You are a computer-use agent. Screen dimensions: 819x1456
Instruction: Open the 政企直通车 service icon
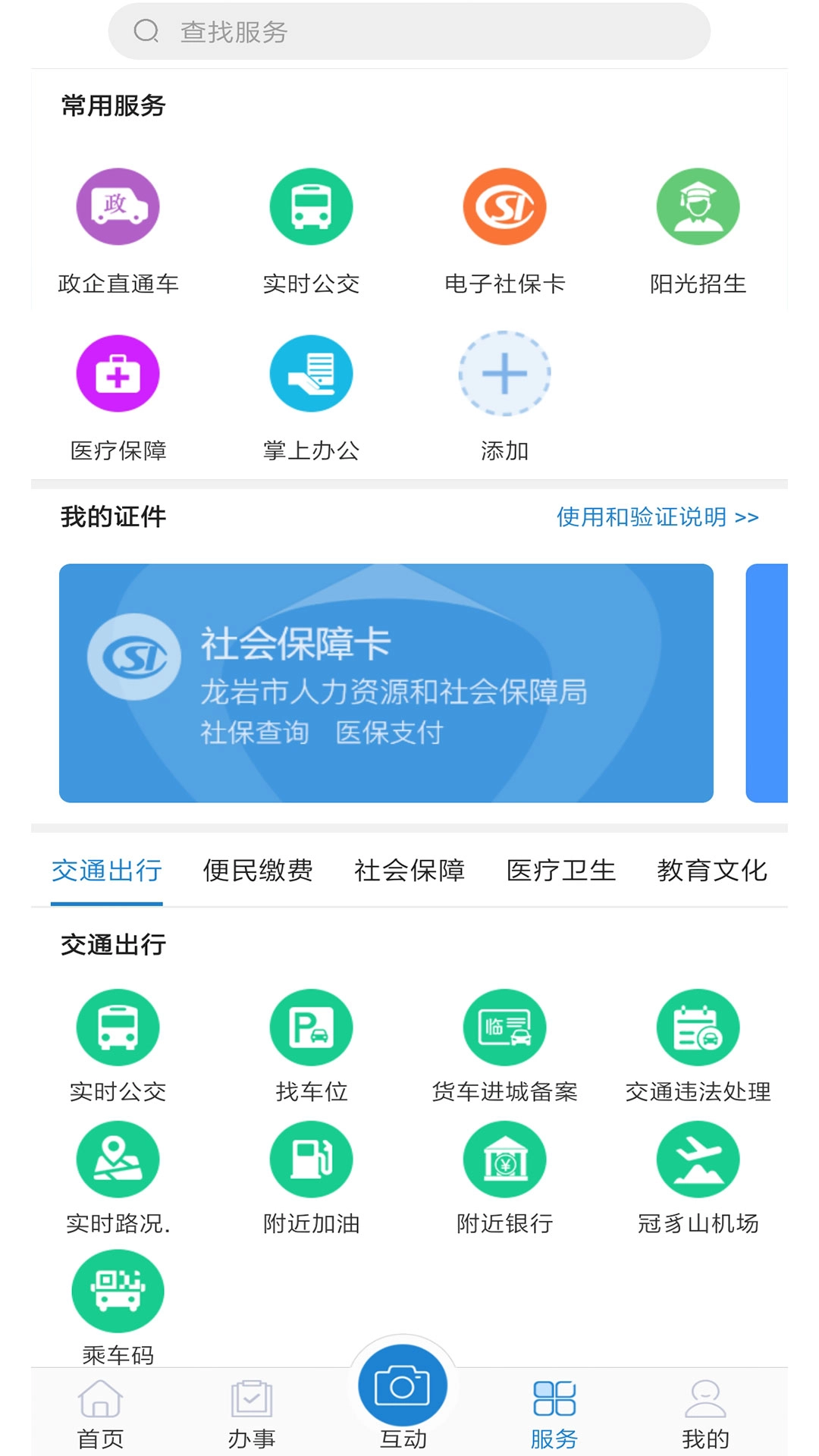117,206
